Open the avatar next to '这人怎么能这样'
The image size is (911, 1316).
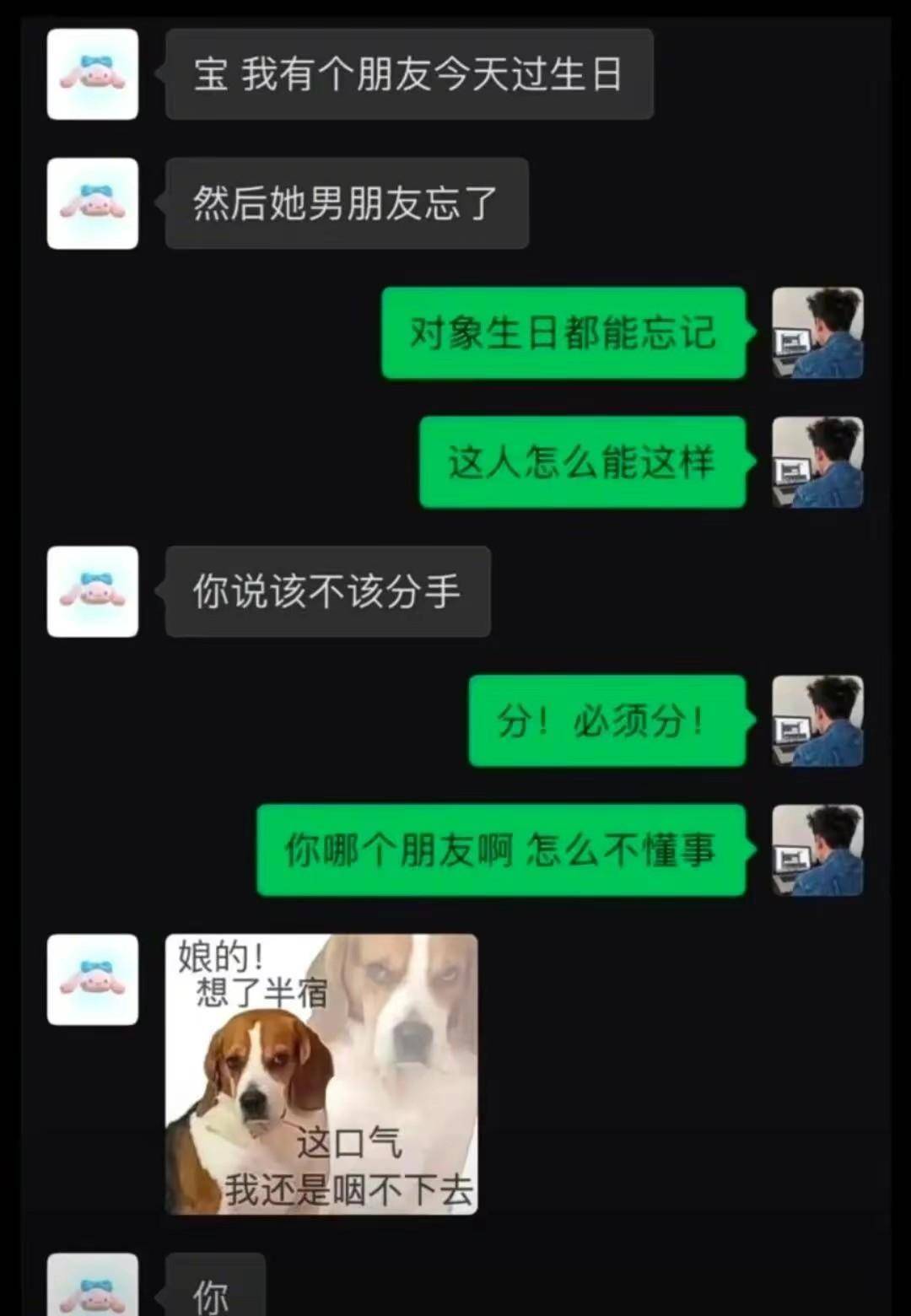point(817,462)
